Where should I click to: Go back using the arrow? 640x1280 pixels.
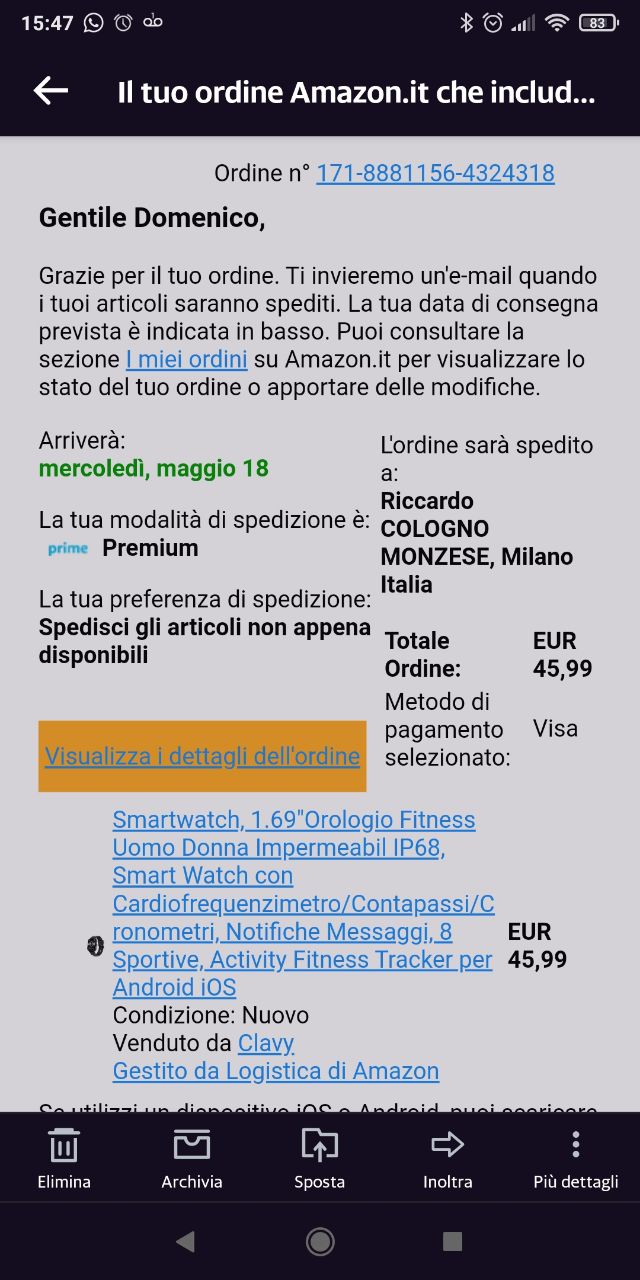50,91
